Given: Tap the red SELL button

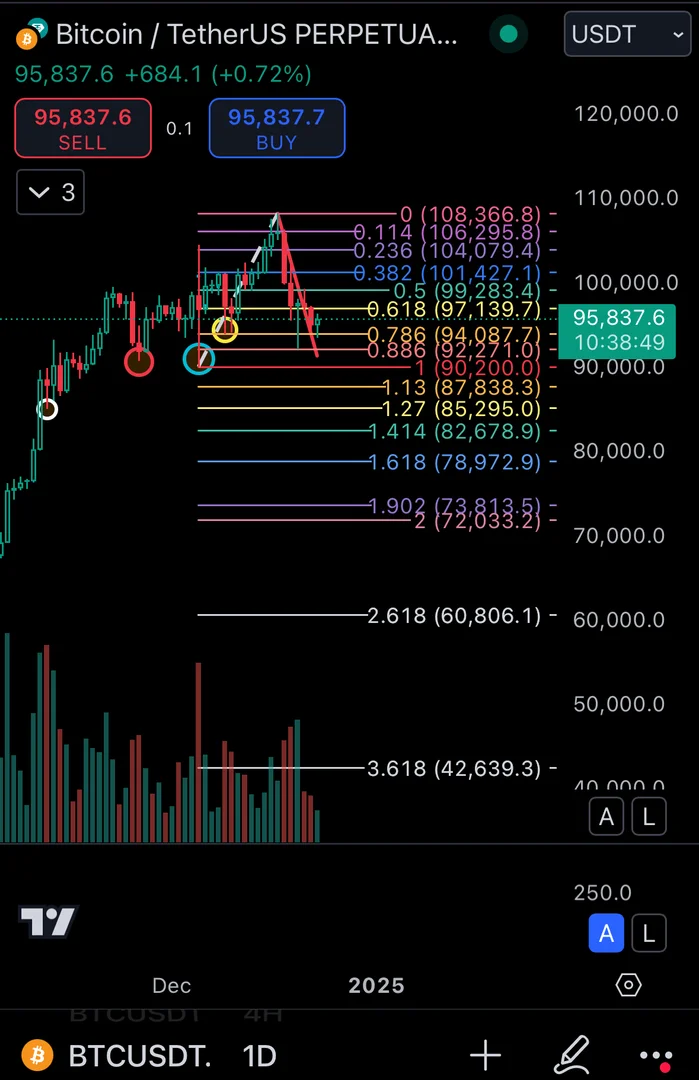Looking at the screenshot, I should 83,128.
